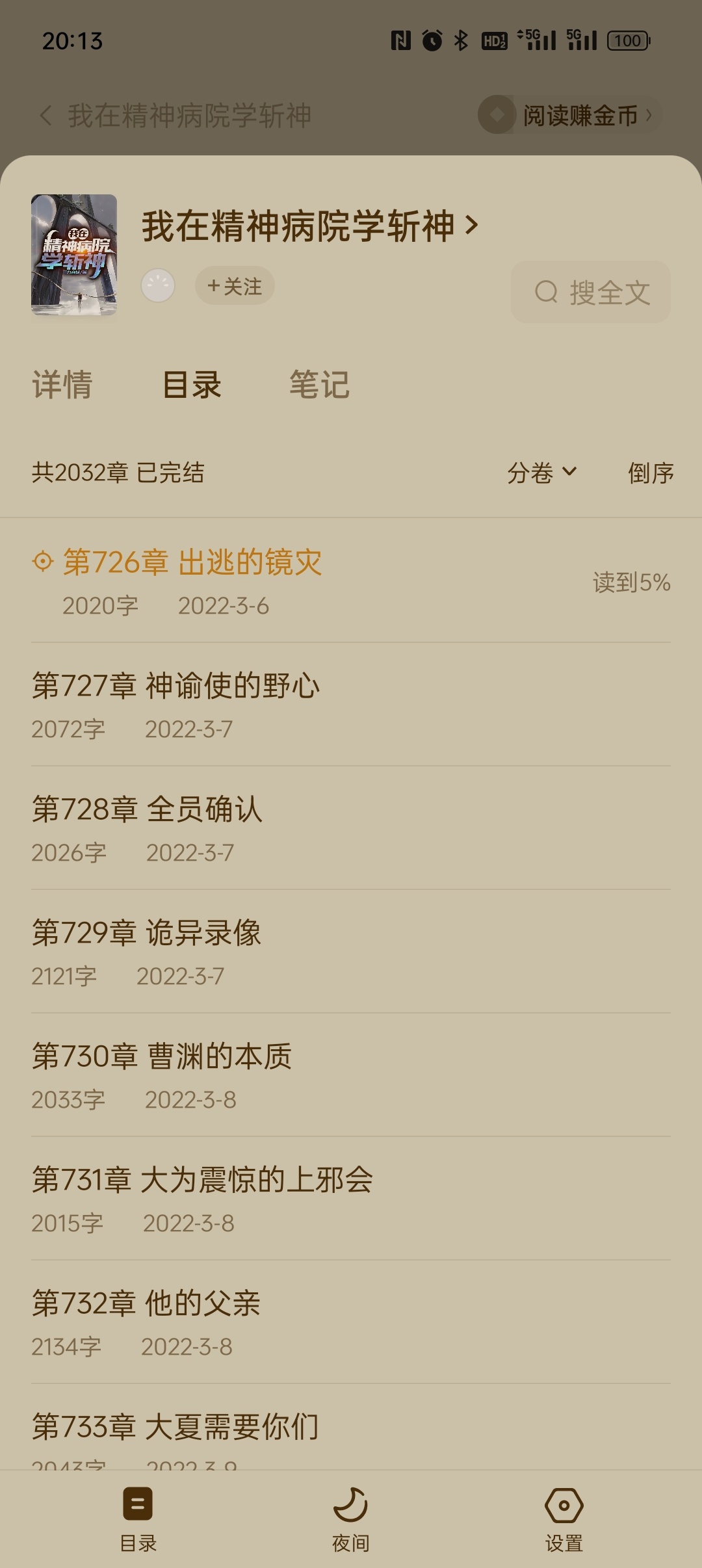Sort chapters in 倒序 order

pyautogui.click(x=650, y=473)
